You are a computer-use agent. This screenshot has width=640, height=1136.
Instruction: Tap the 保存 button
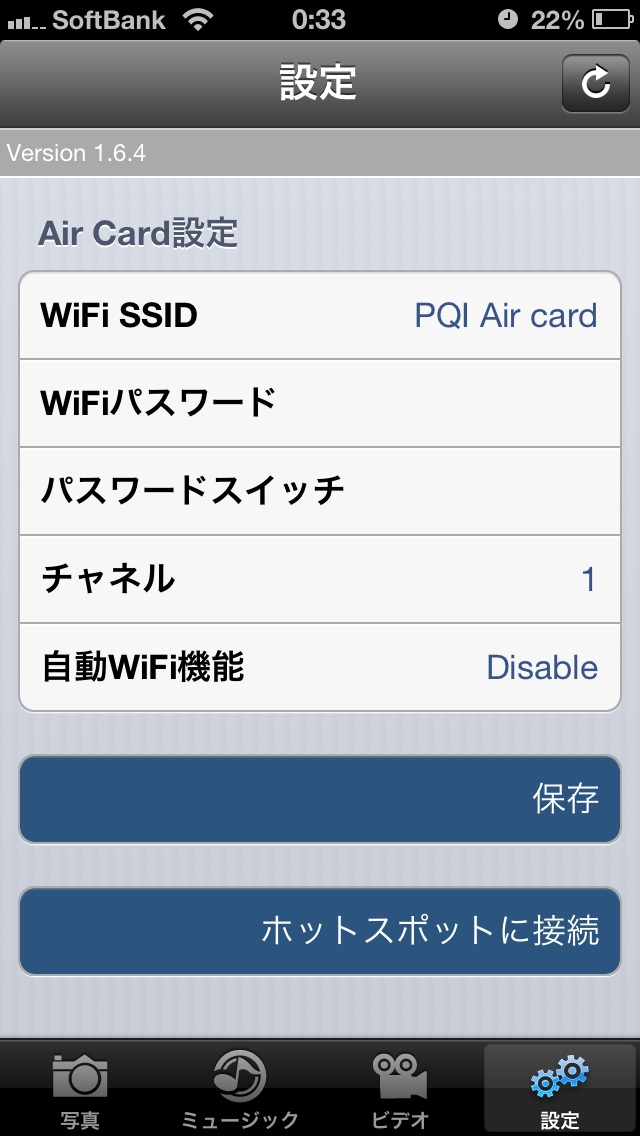tap(320, 799)
